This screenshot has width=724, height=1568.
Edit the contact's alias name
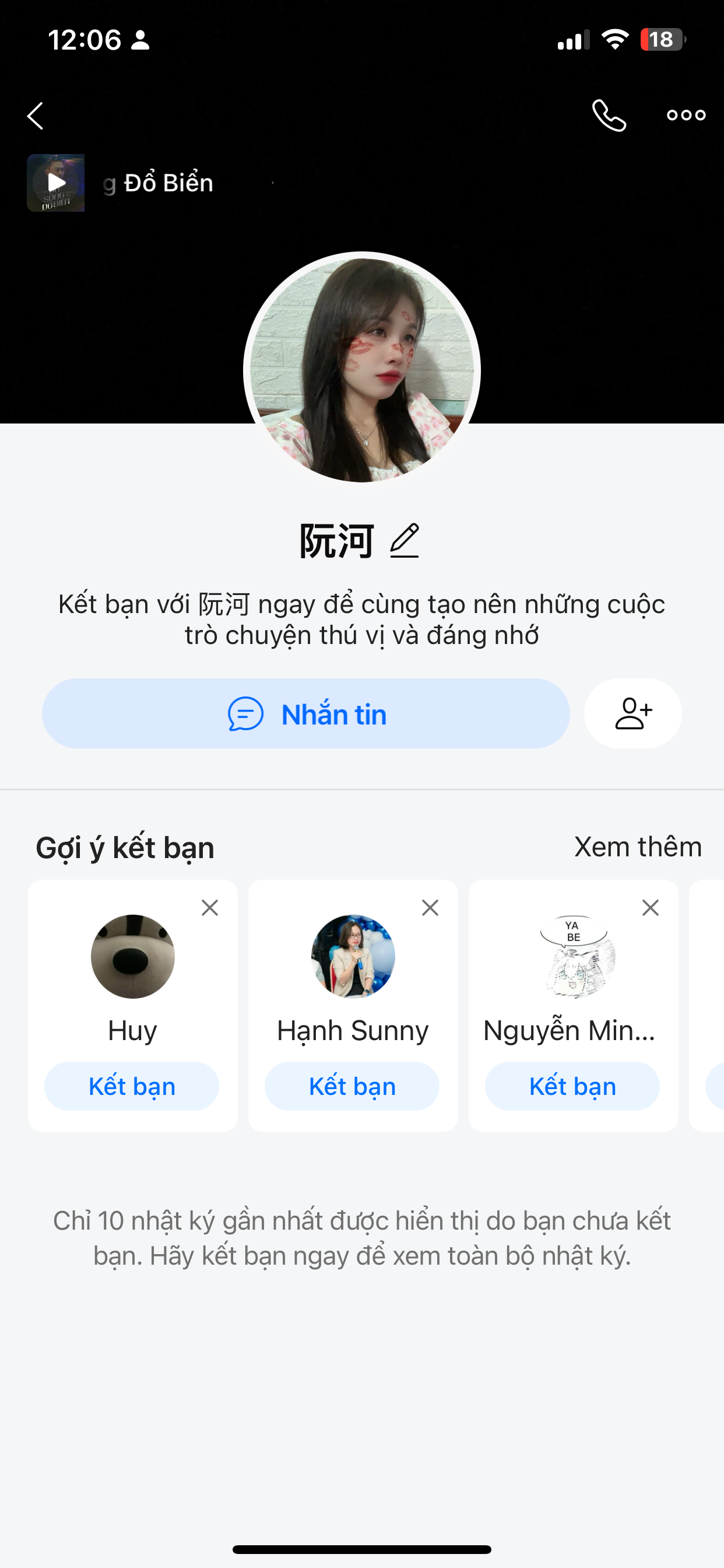pos(405,541)
